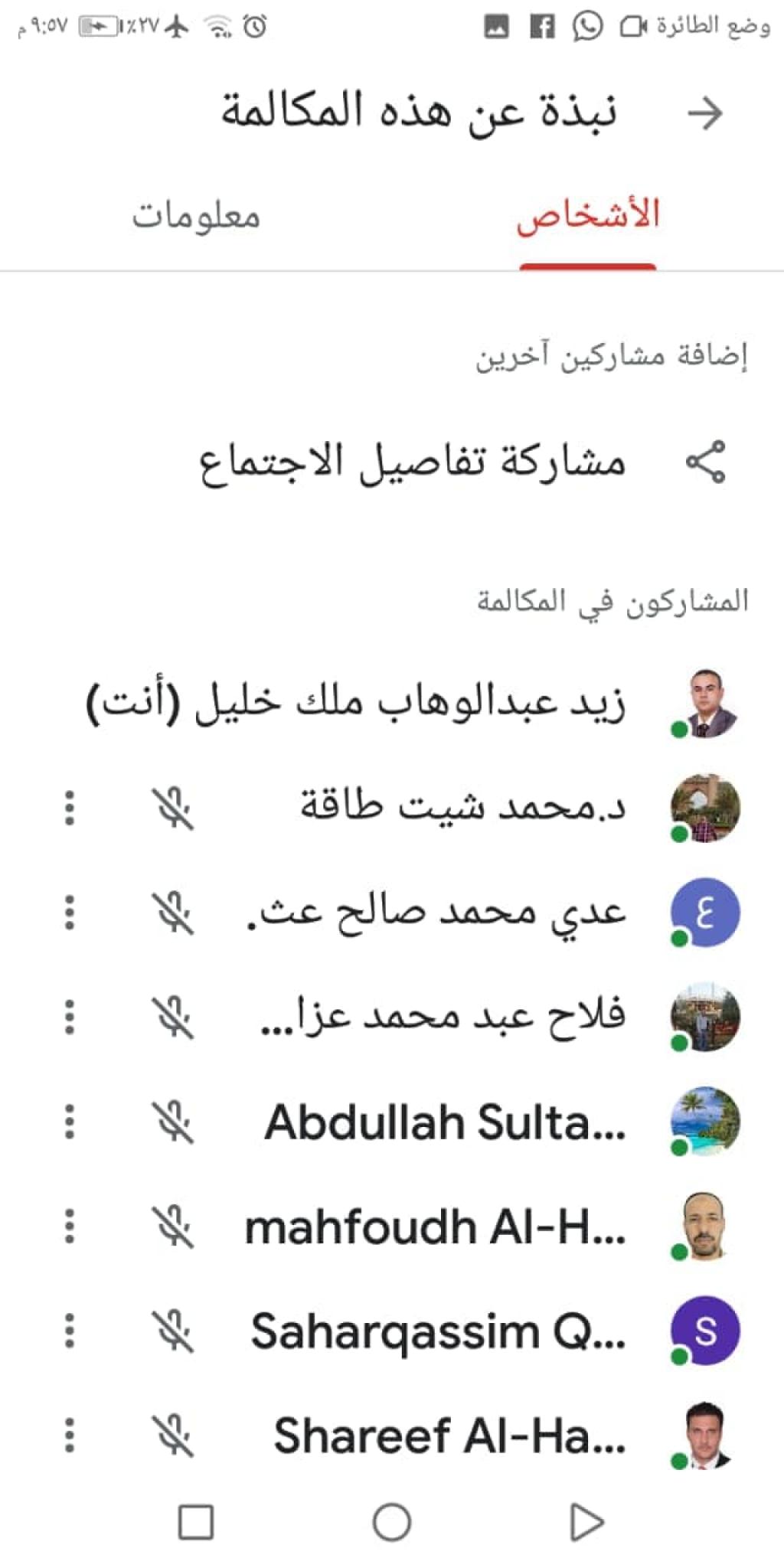Go to the home screen
This screenshot has width=784, height=1568.
(392, 1521)
